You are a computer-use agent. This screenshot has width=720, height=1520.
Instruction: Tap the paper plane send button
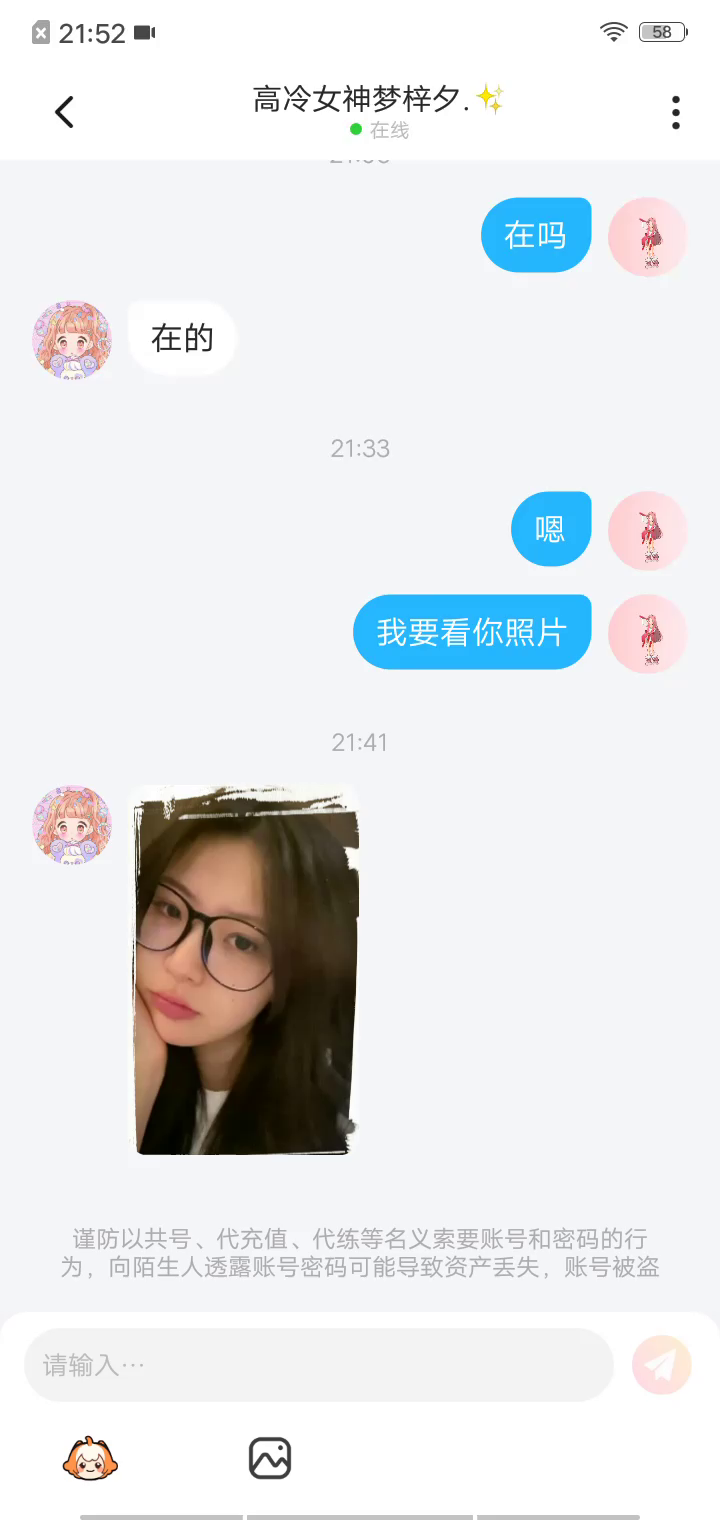point(662,1365)
